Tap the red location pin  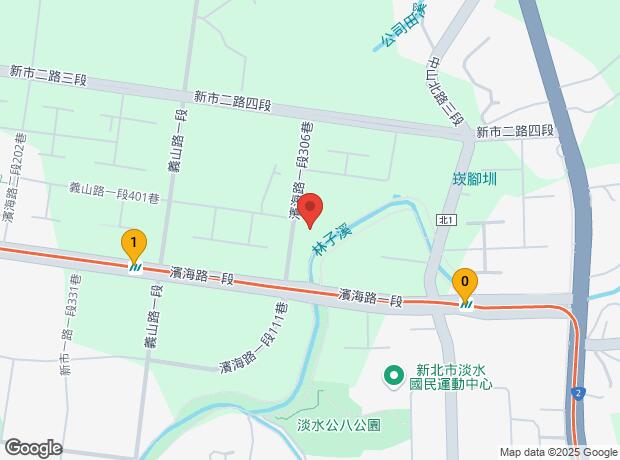310,209
